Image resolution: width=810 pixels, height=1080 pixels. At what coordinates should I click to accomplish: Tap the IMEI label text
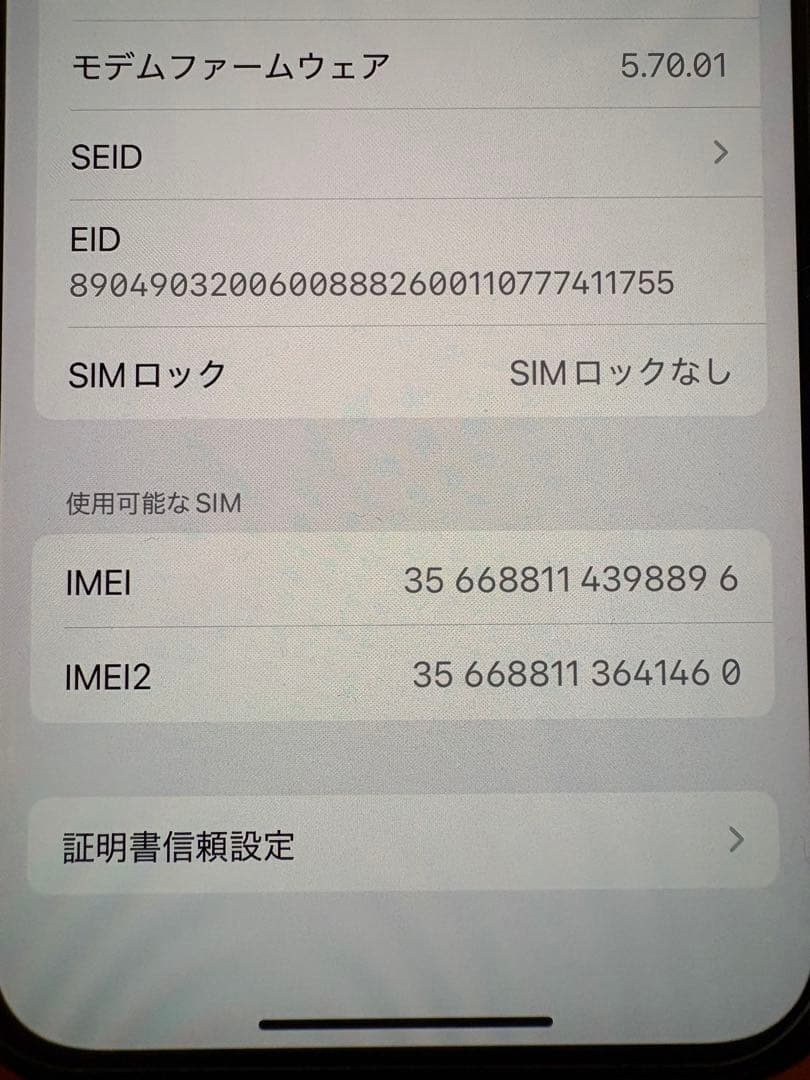99,580
